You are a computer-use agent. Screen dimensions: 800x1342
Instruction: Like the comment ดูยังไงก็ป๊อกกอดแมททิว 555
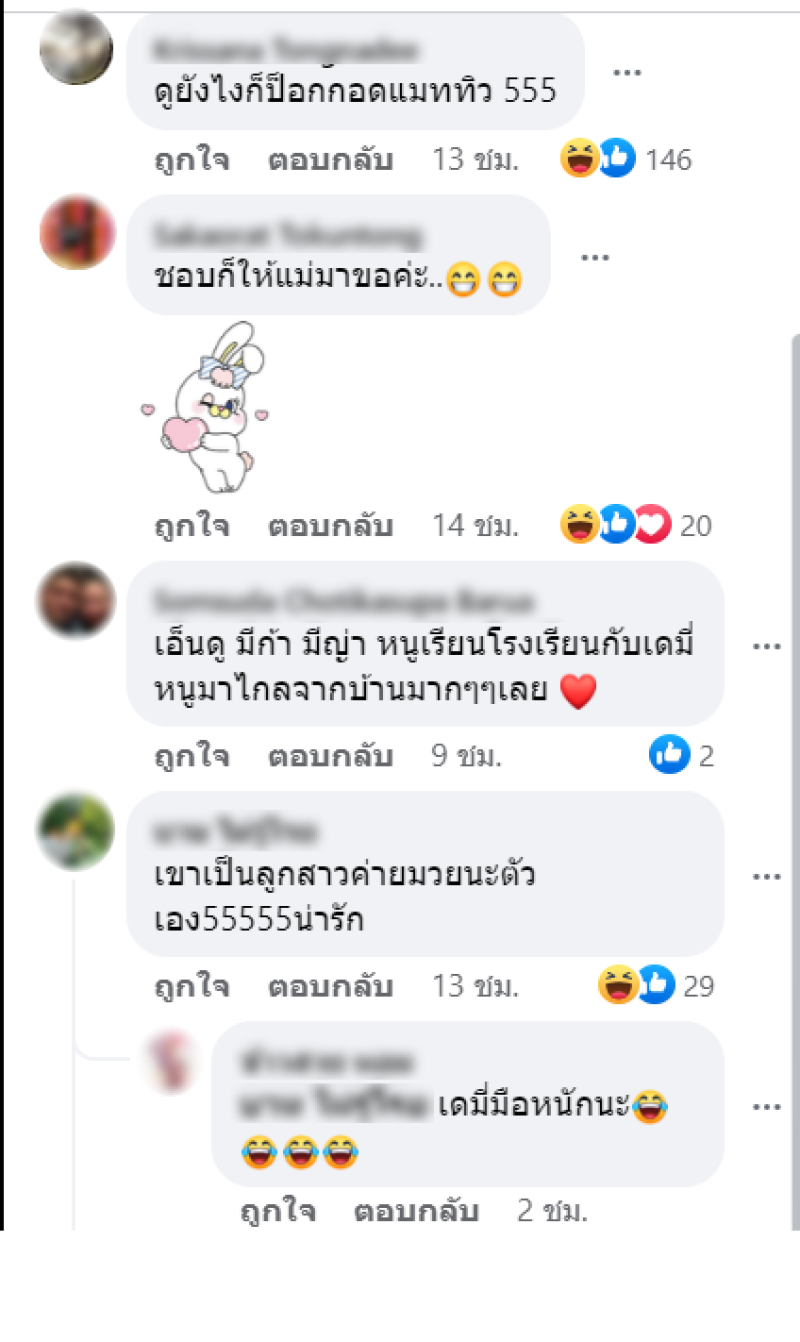coord(191,160)
